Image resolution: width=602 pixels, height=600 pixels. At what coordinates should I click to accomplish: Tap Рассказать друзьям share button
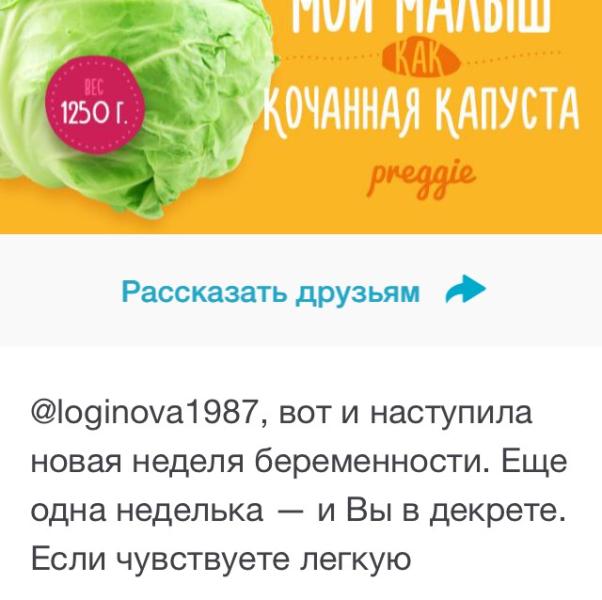[x=303, y=291]
